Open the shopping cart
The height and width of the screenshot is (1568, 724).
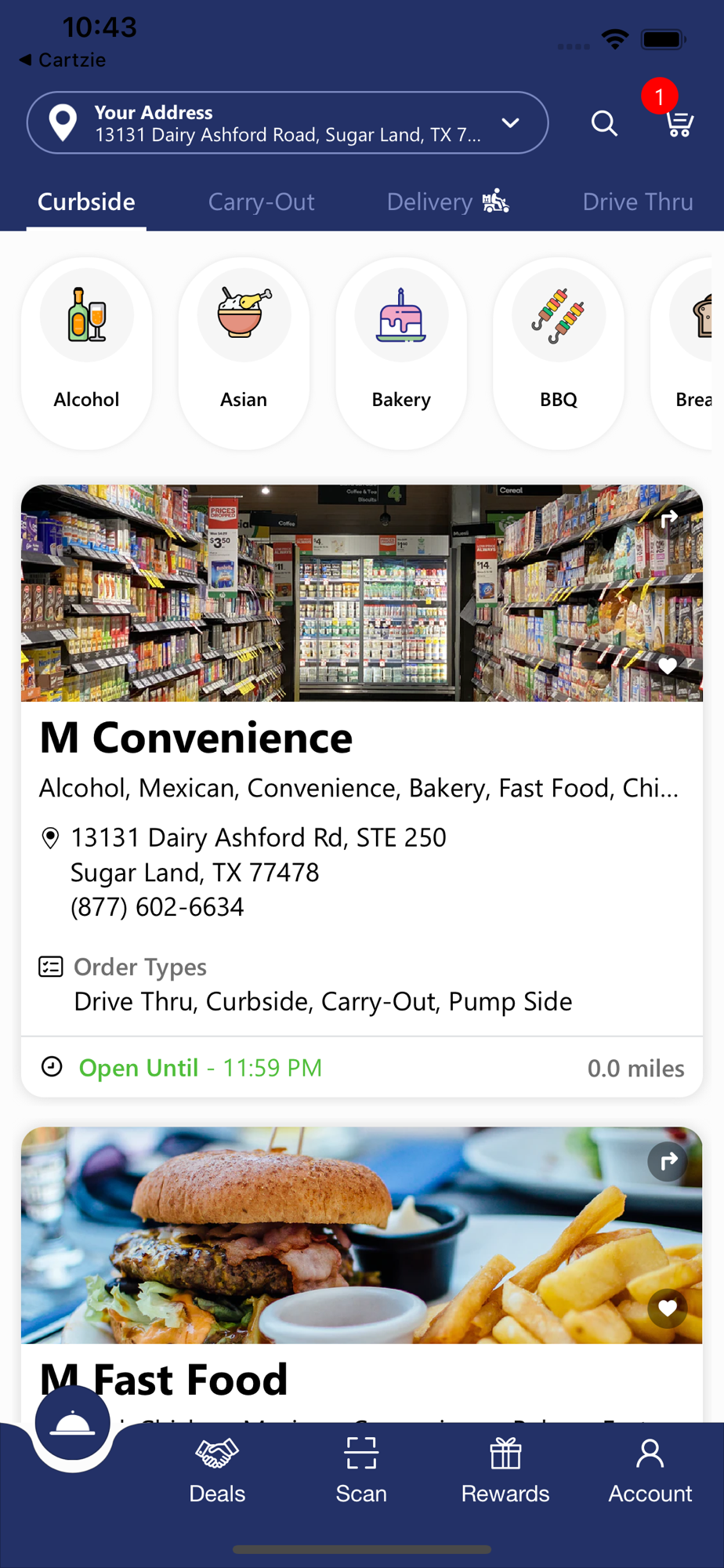(679, 123)
